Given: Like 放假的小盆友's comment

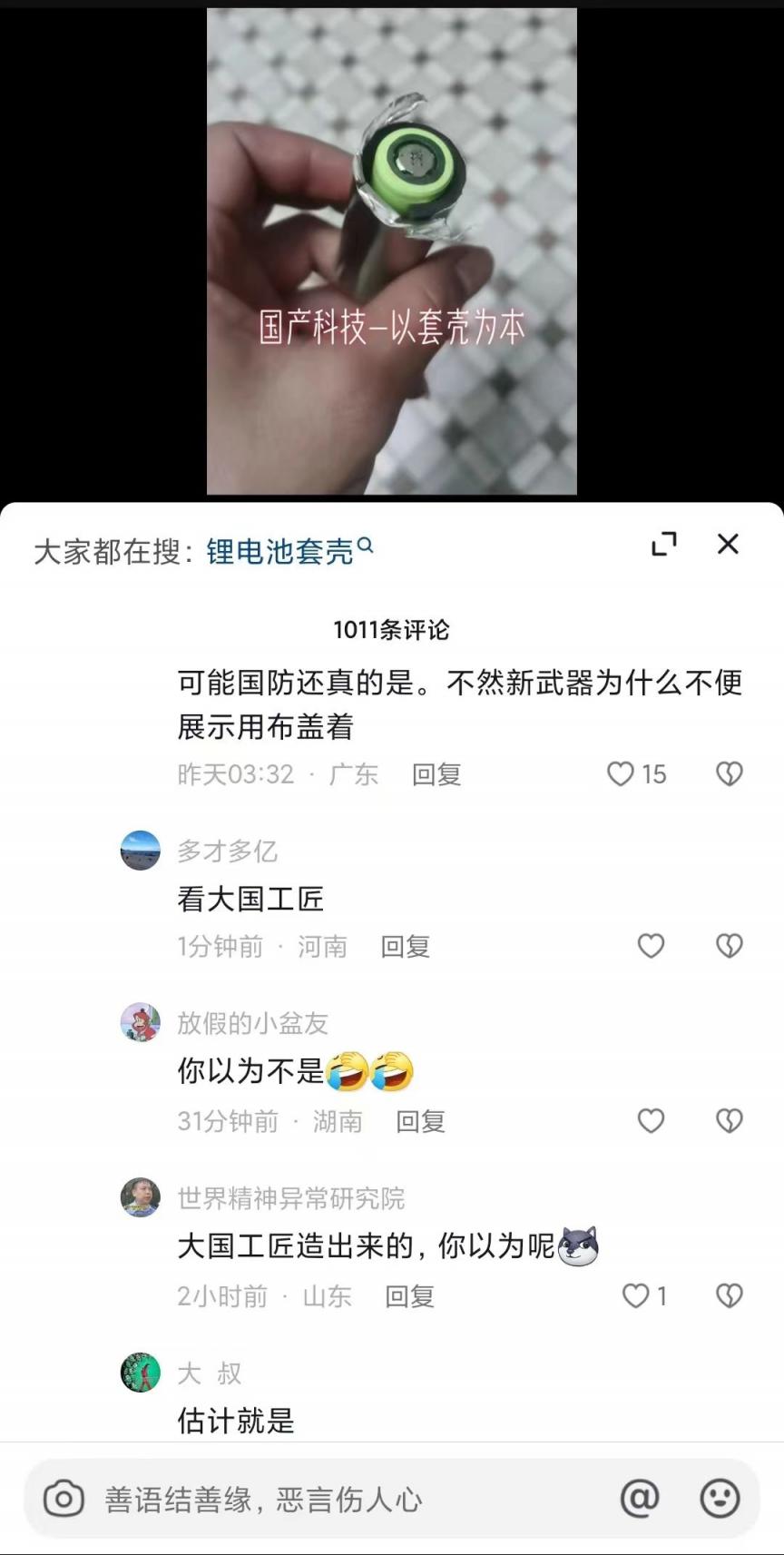Looking at the screenshot, I should (651, 1121).
